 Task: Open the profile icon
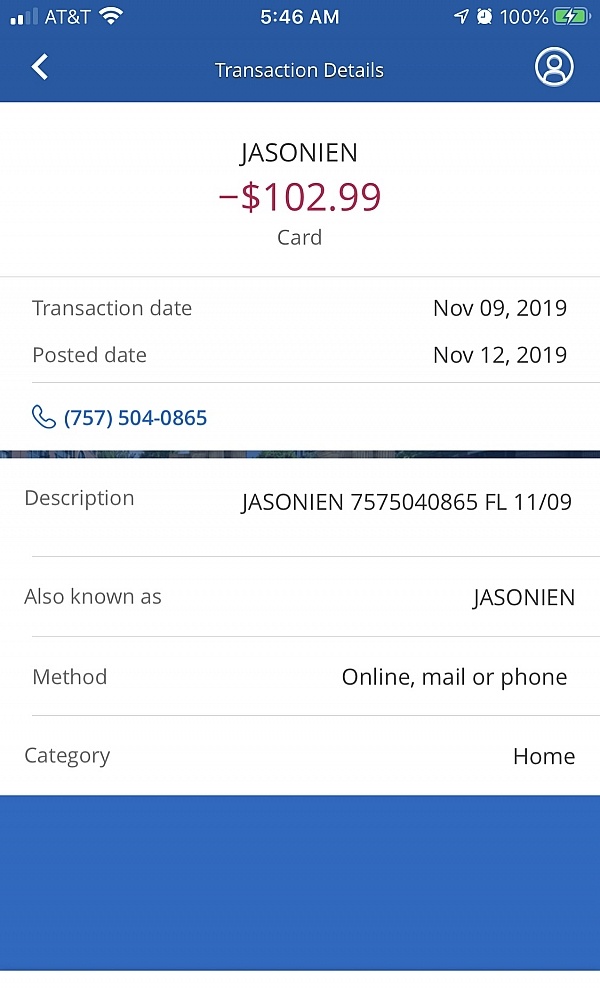click(554, 67)
